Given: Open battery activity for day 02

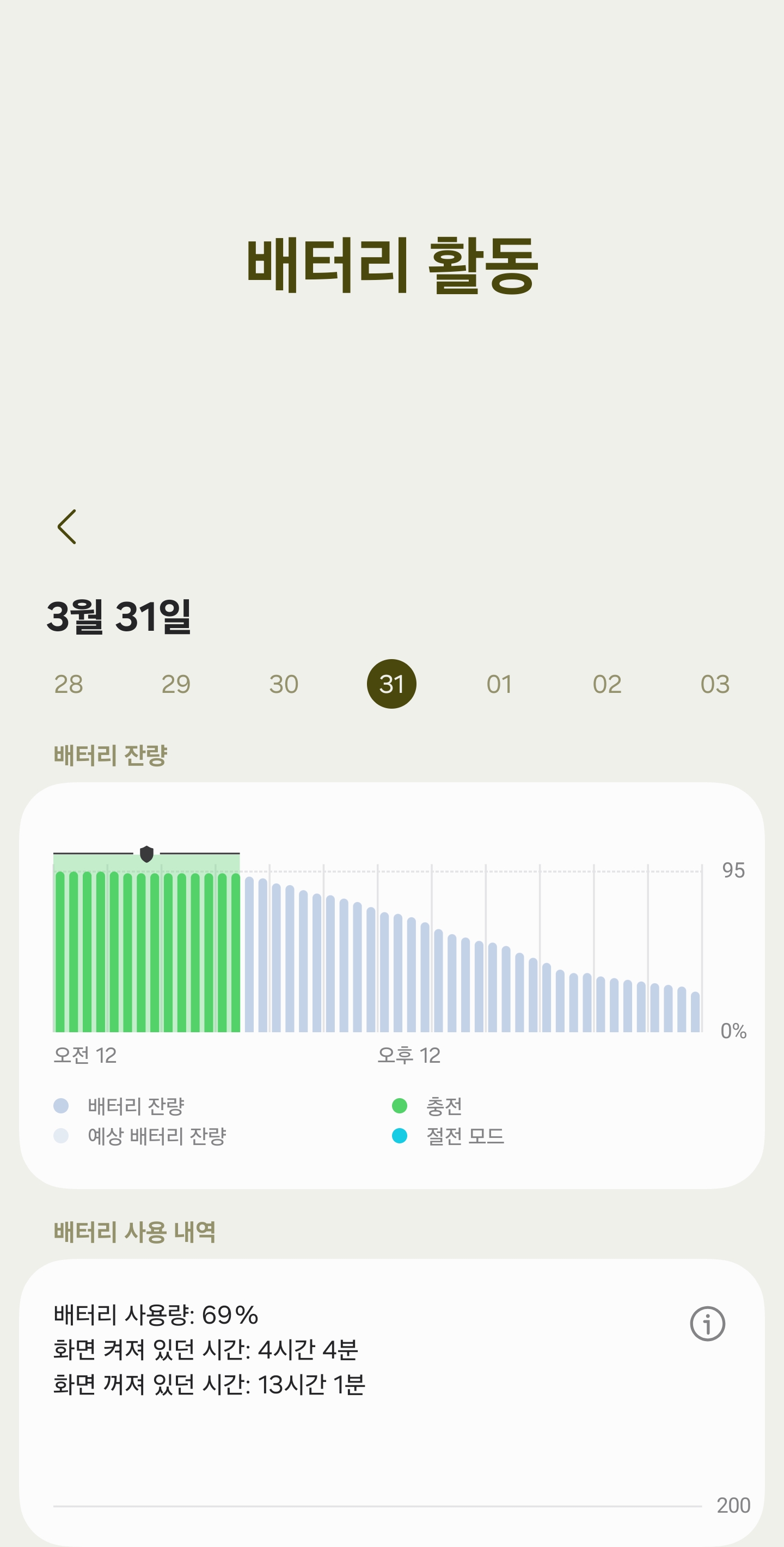Looking at the screenshot, I should click(x=607, y=684).
